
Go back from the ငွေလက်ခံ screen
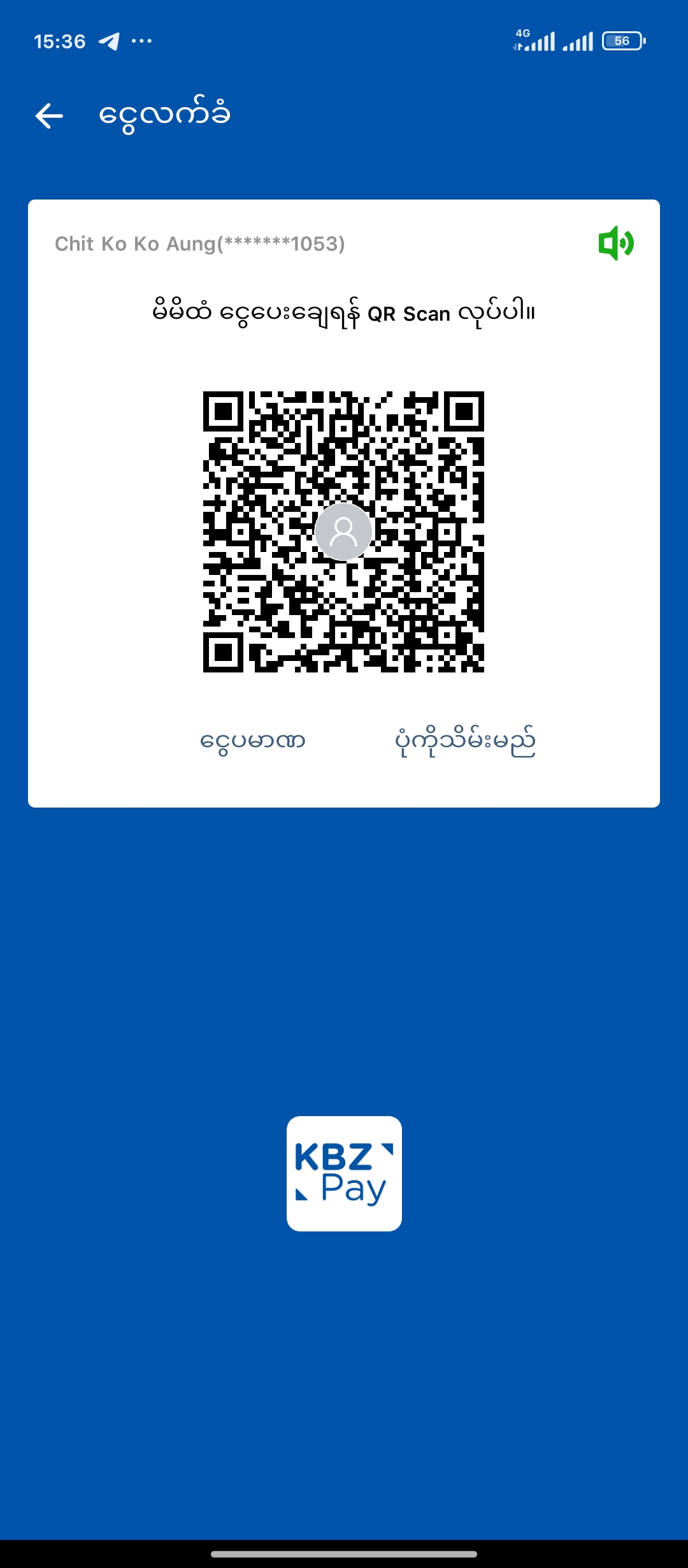(x=49, y=116)
